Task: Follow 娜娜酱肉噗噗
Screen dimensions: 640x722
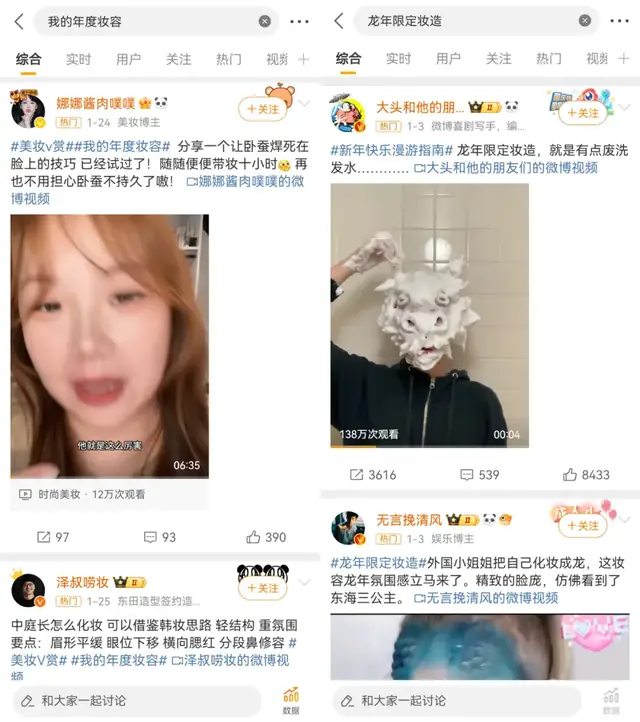Action: click(x=262, y=110)
